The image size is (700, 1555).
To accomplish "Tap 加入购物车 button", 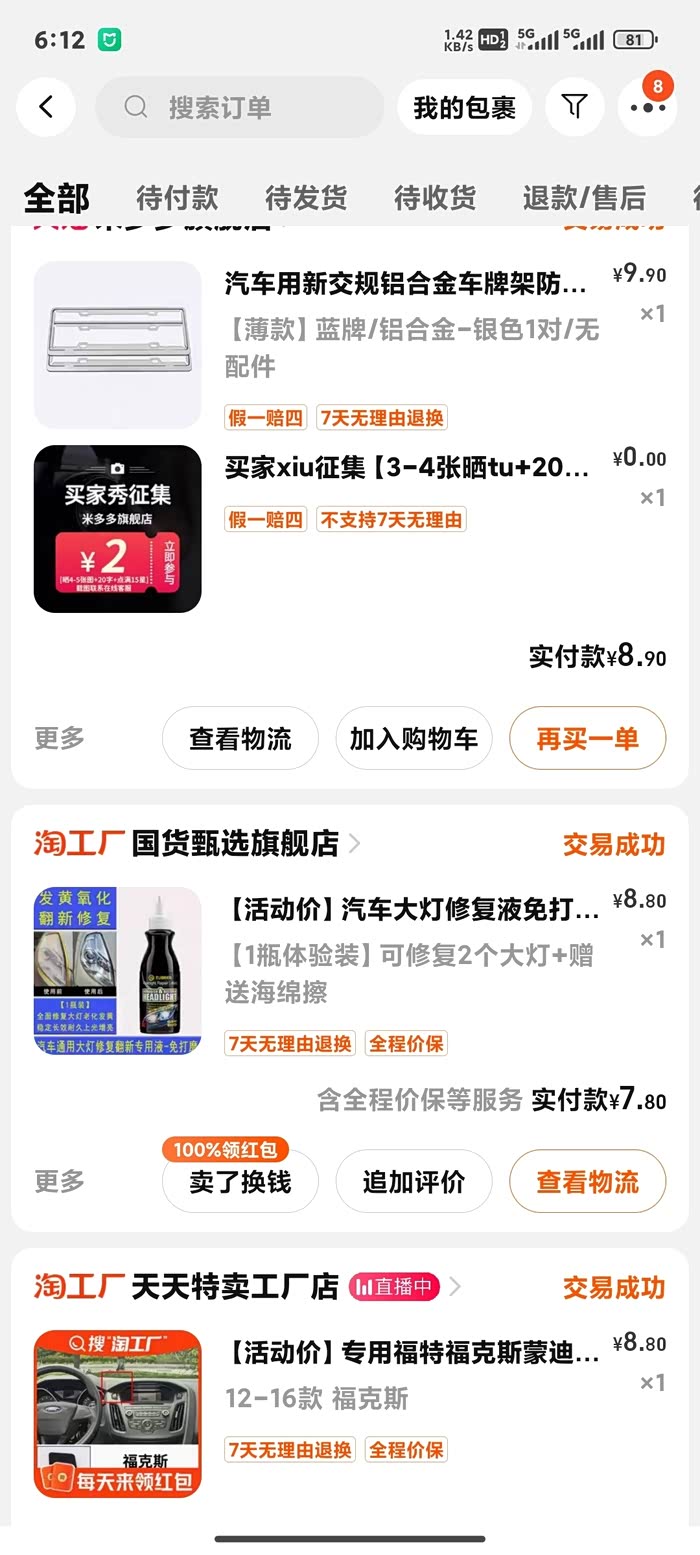I will tap(413, 739).
